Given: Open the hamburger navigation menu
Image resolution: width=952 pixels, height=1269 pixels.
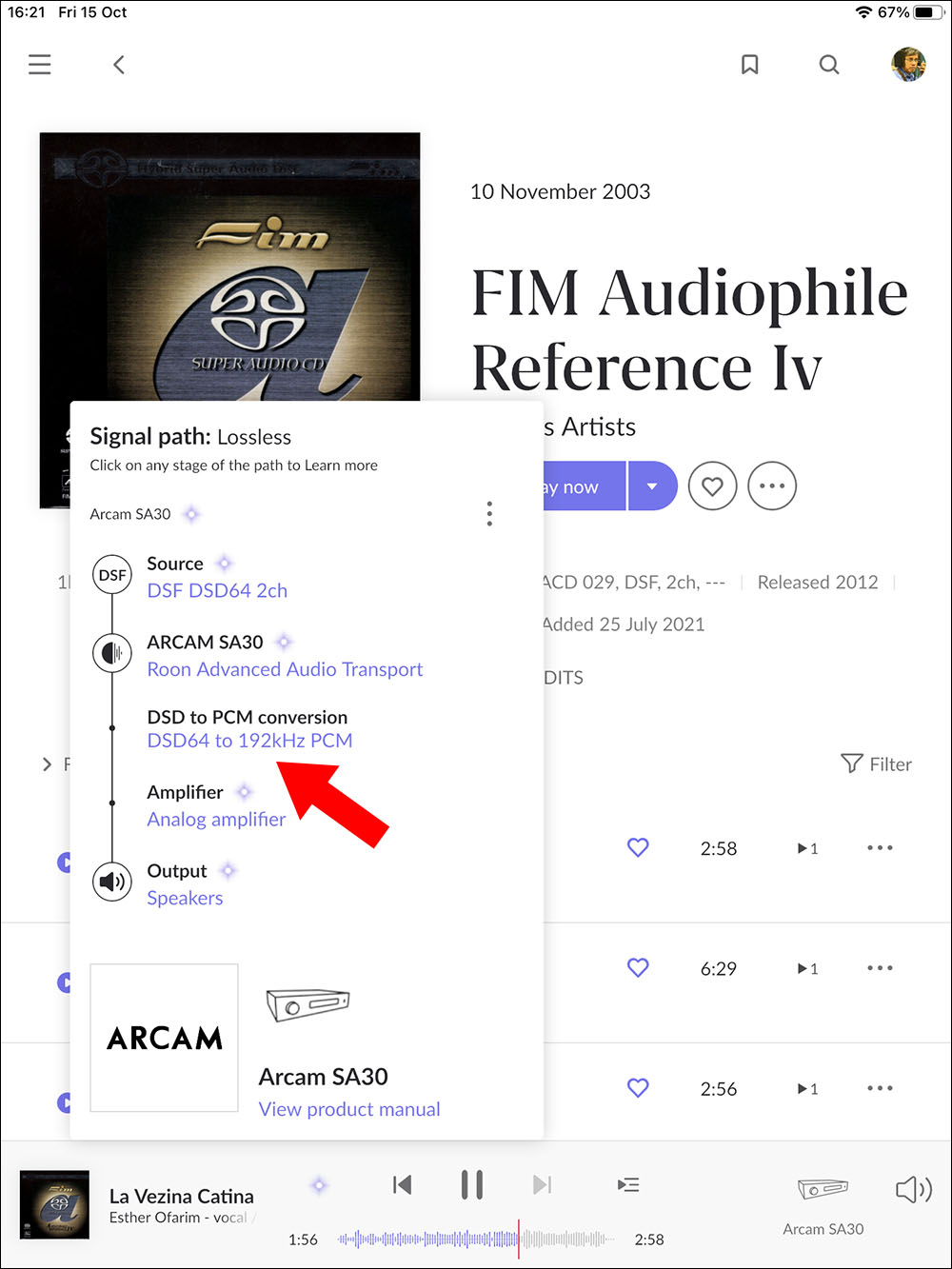Looking at the screenshot, I should [x=39, y=65].
